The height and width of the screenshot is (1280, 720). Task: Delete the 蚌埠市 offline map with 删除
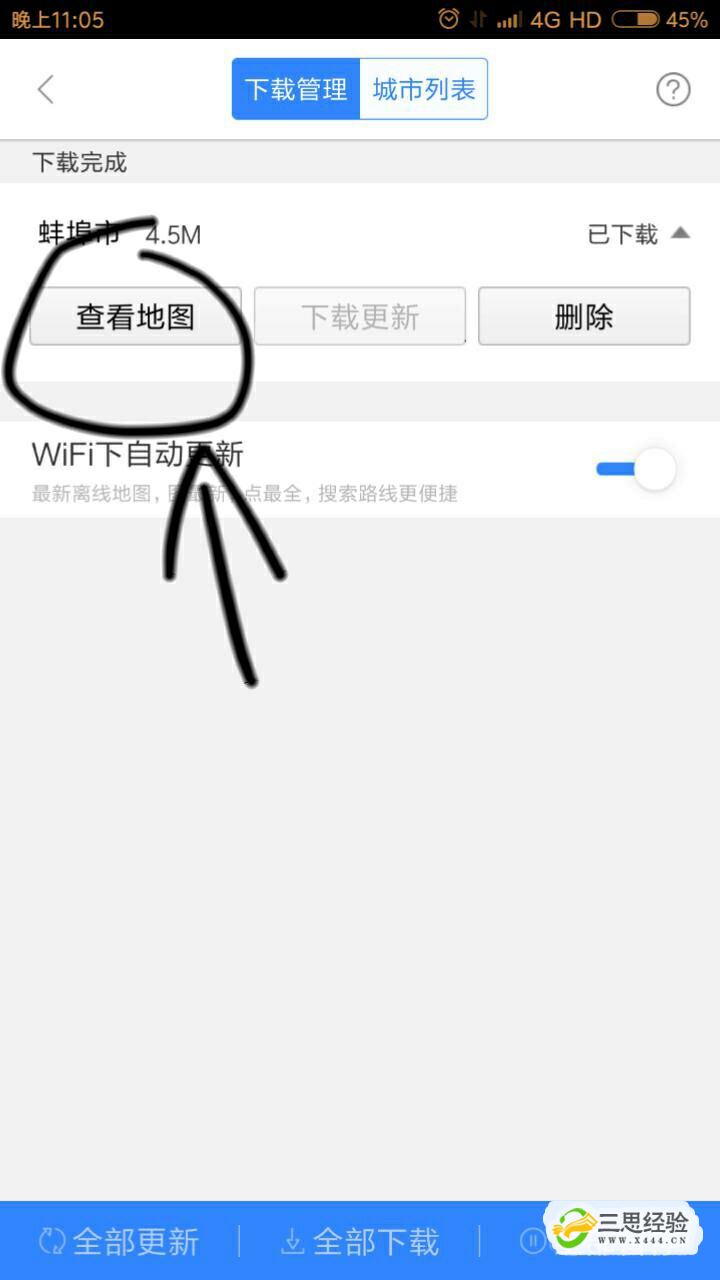coord(584,317)
